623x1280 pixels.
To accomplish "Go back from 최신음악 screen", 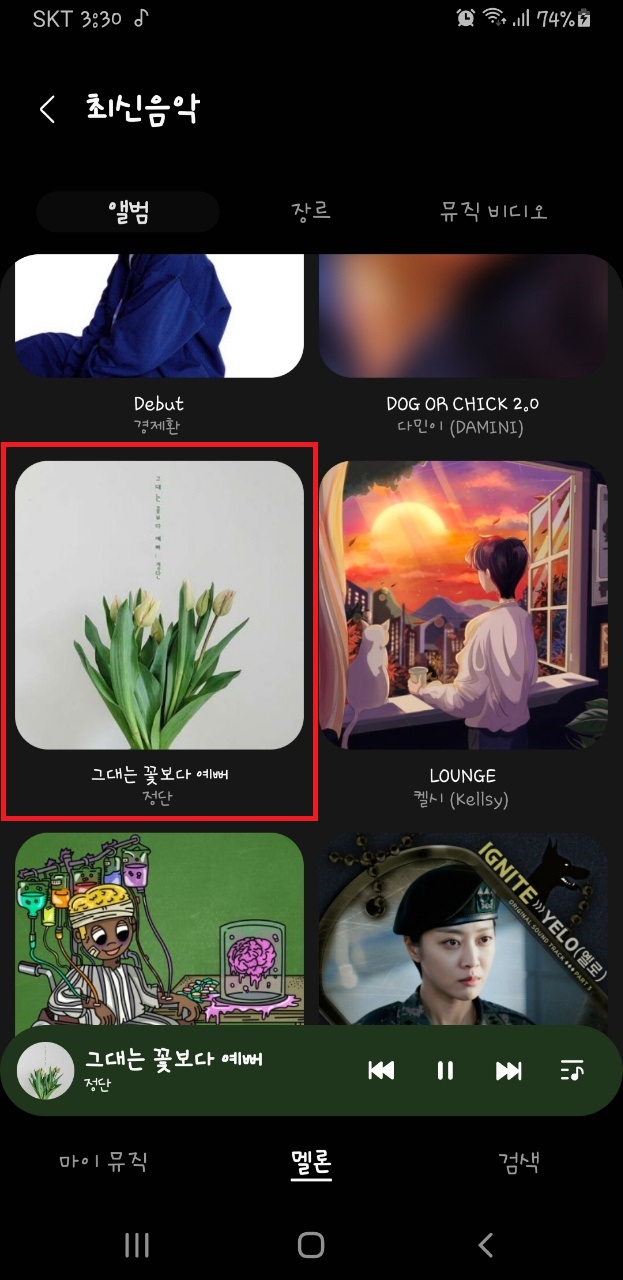I will click(x=47, y=109).
